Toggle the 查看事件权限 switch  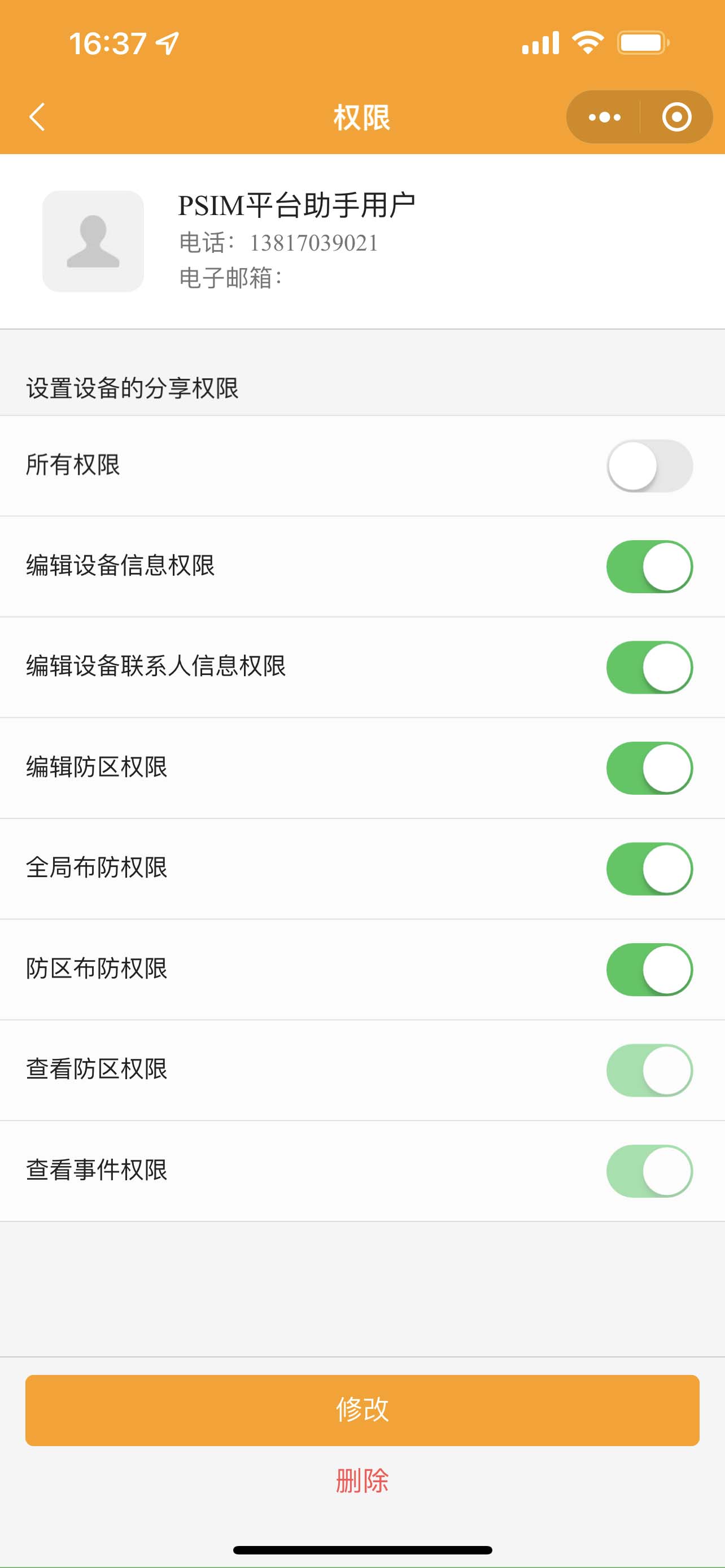pos(649,1171)
